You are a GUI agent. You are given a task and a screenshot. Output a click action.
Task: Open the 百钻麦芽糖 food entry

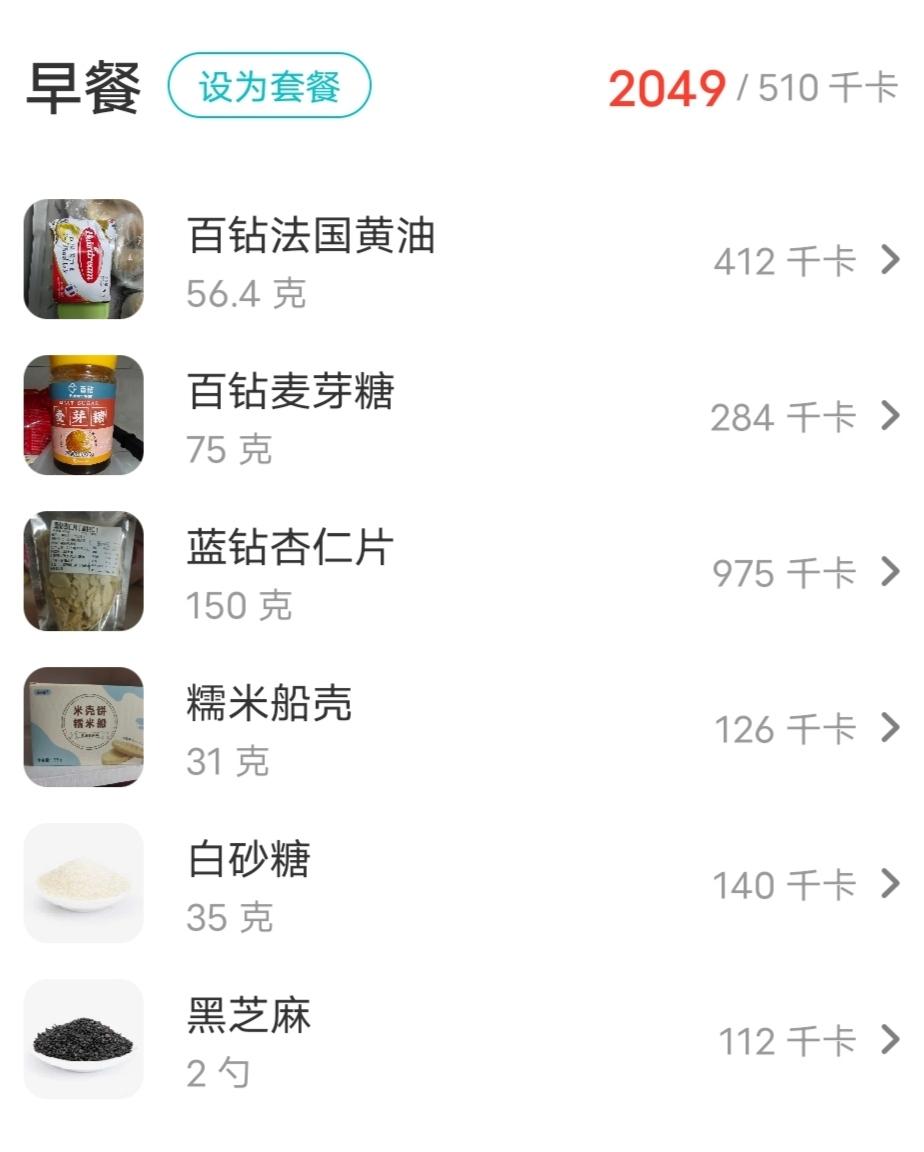coord(460,416)
